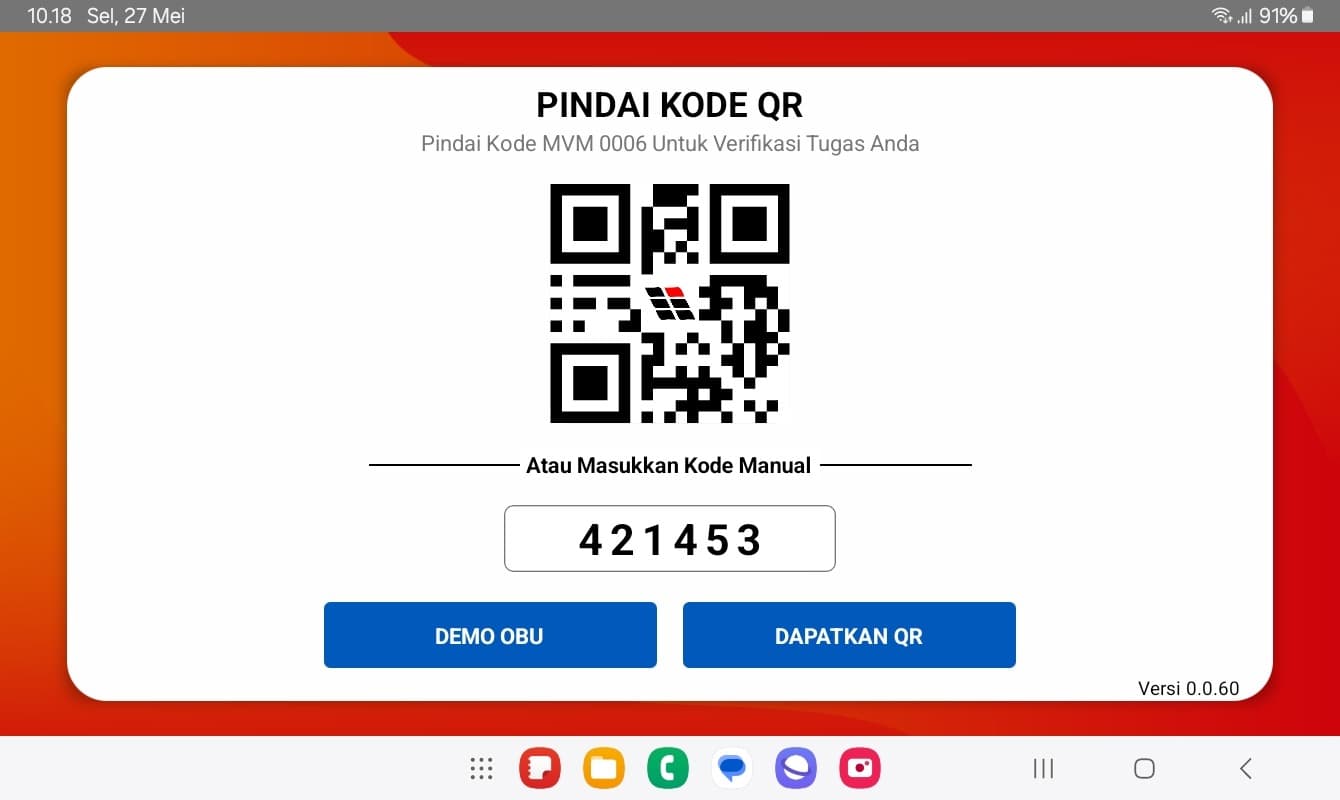Viewport: 1340px width, 800px height.
Task: Launch the purple Samsung Internet browser
Action: [x=796, y=768]
